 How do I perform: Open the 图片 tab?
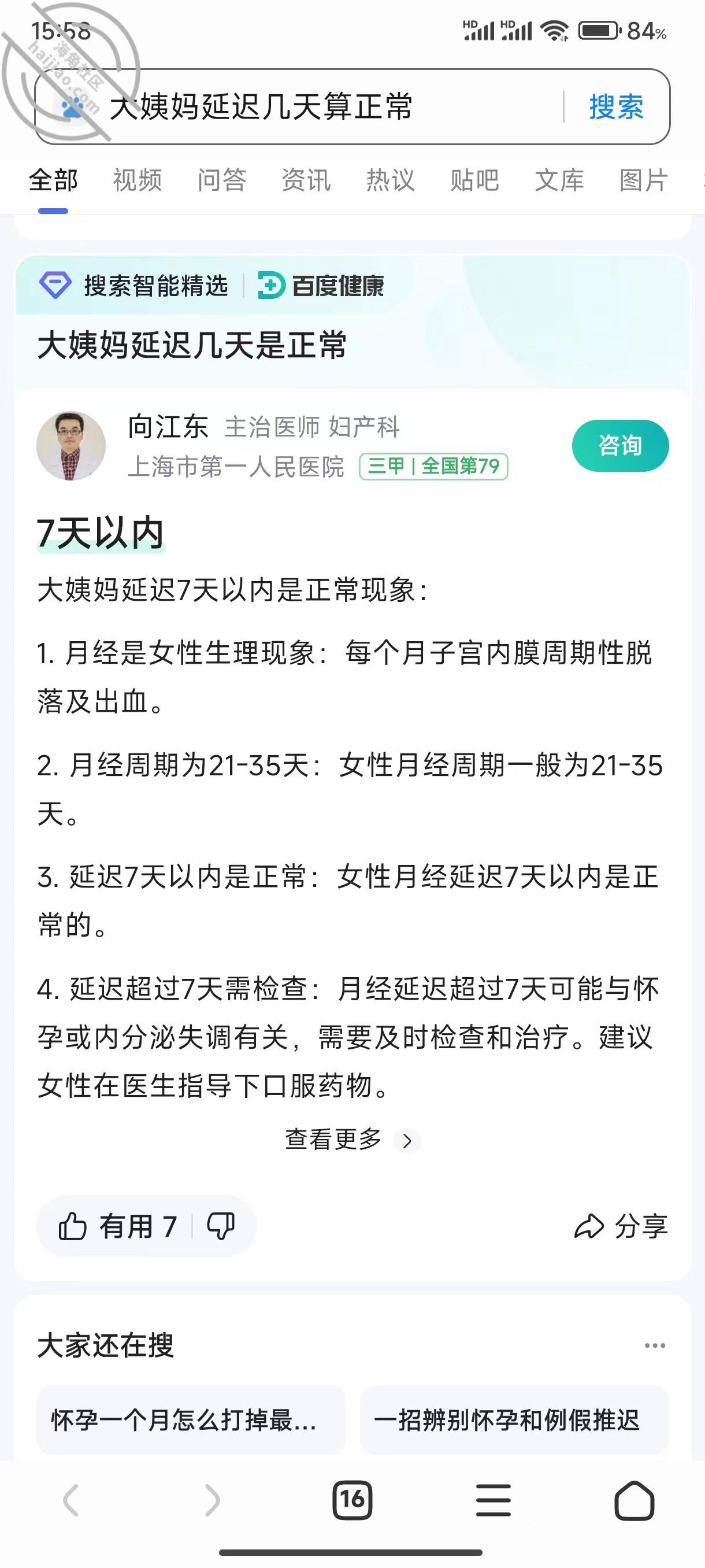(644, 180)
